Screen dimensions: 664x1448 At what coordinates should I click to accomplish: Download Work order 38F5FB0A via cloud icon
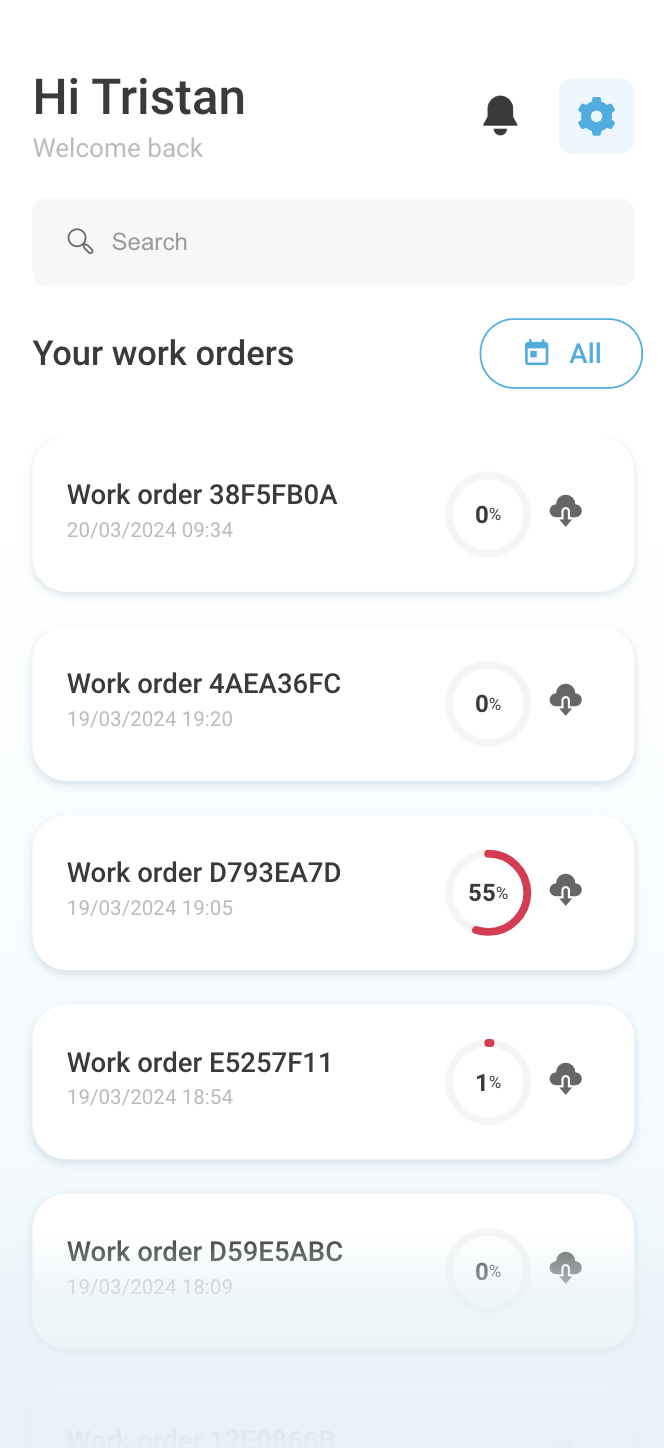(x=566, y=511)
